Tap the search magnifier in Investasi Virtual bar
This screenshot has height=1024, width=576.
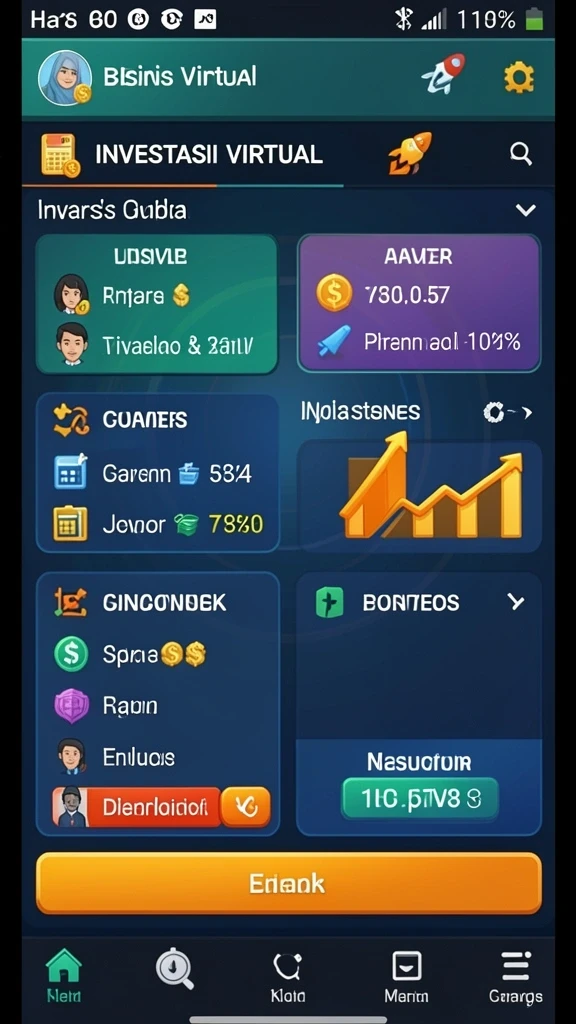pyautogui.click(x=520, y=155)
